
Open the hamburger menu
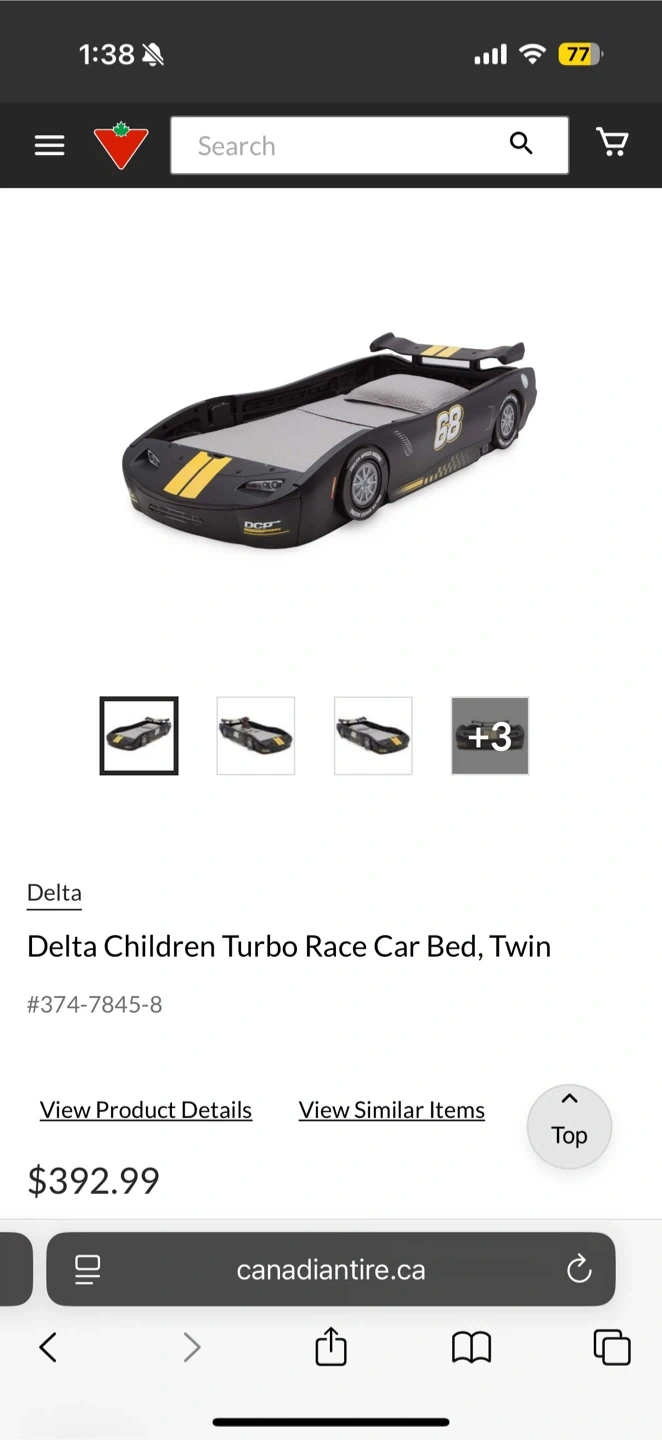coord(49,145)
